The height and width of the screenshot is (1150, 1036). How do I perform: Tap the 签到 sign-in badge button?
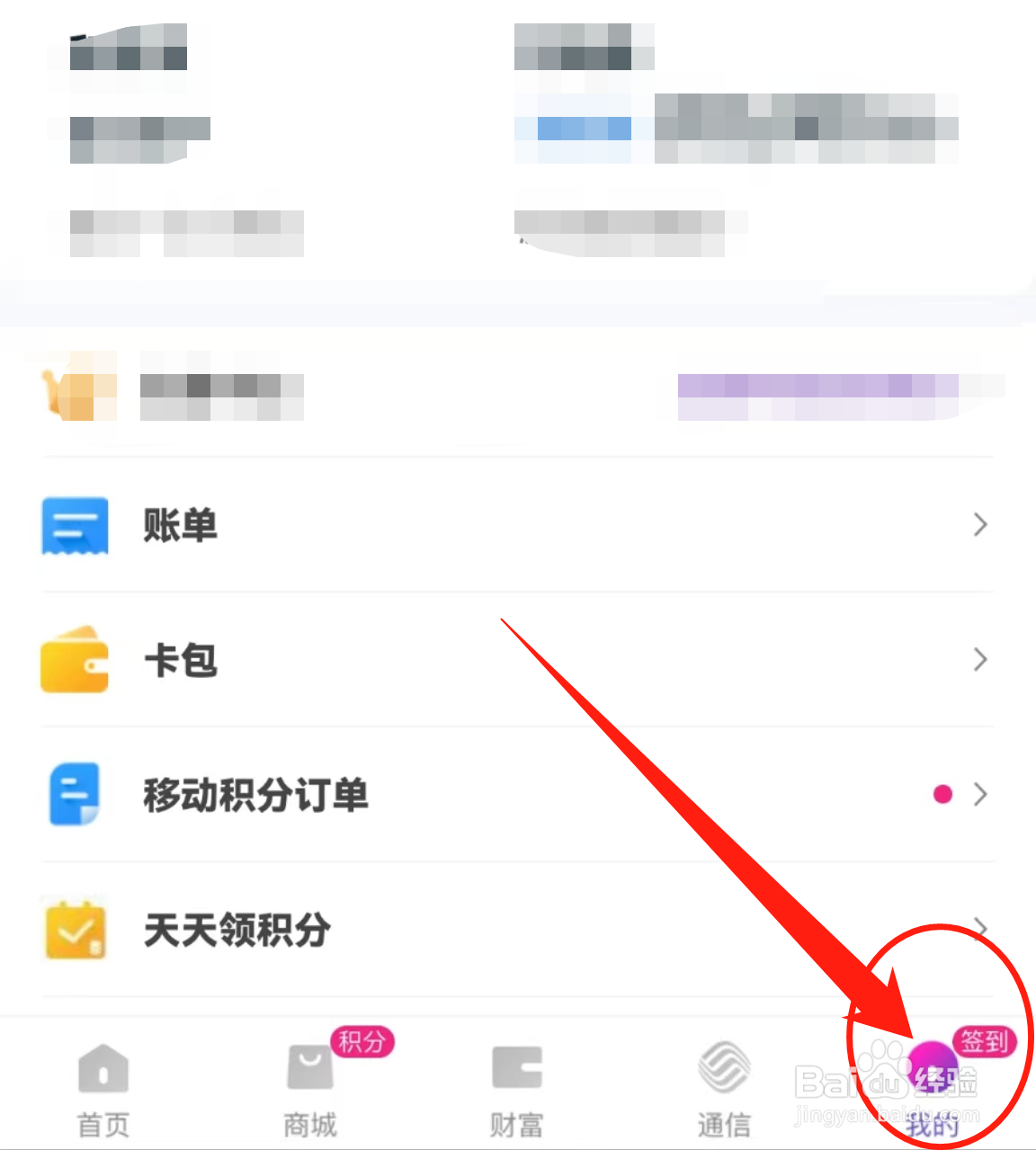[x=986, y=1040]
